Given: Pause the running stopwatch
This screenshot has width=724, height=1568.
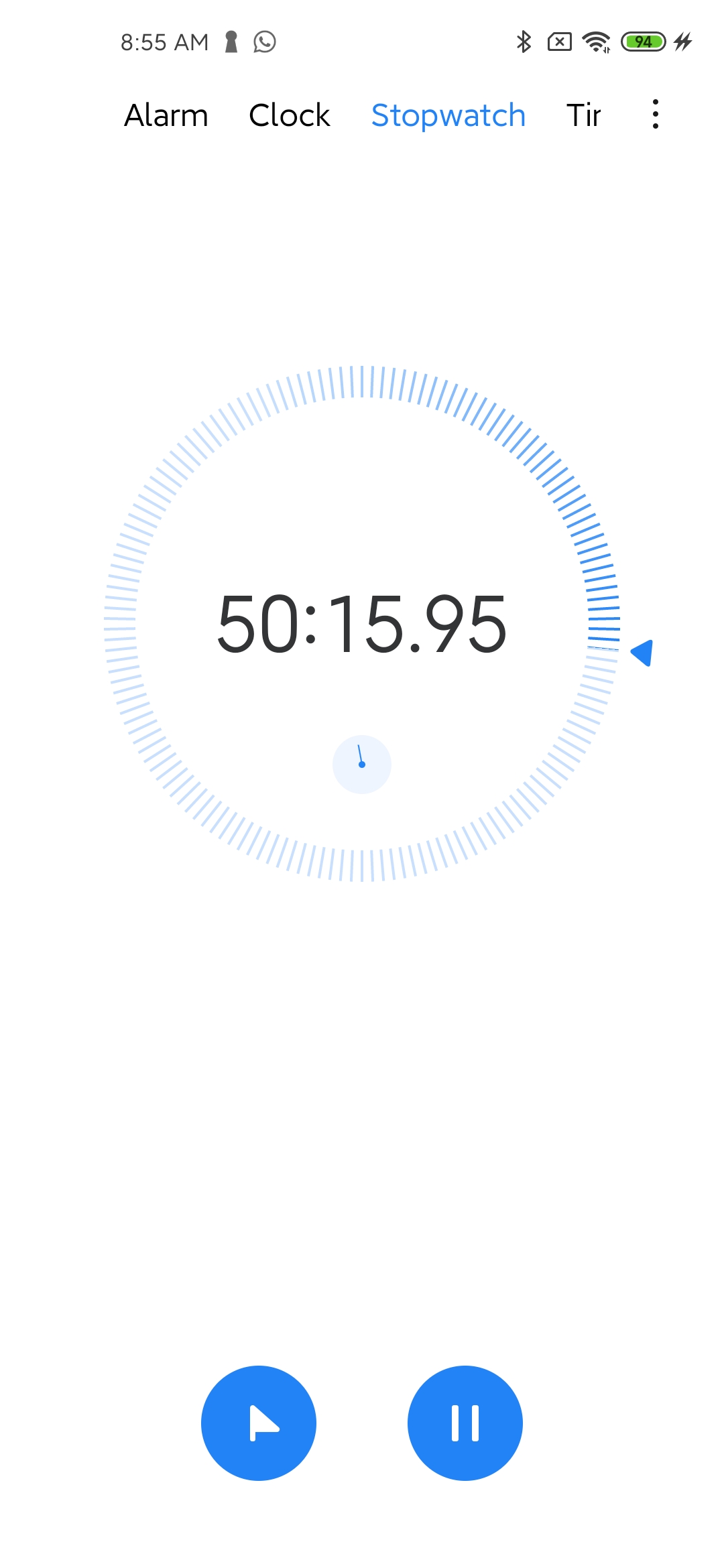Looking at the screenshot, I should pyautogui.click(x=465, y=1423).
